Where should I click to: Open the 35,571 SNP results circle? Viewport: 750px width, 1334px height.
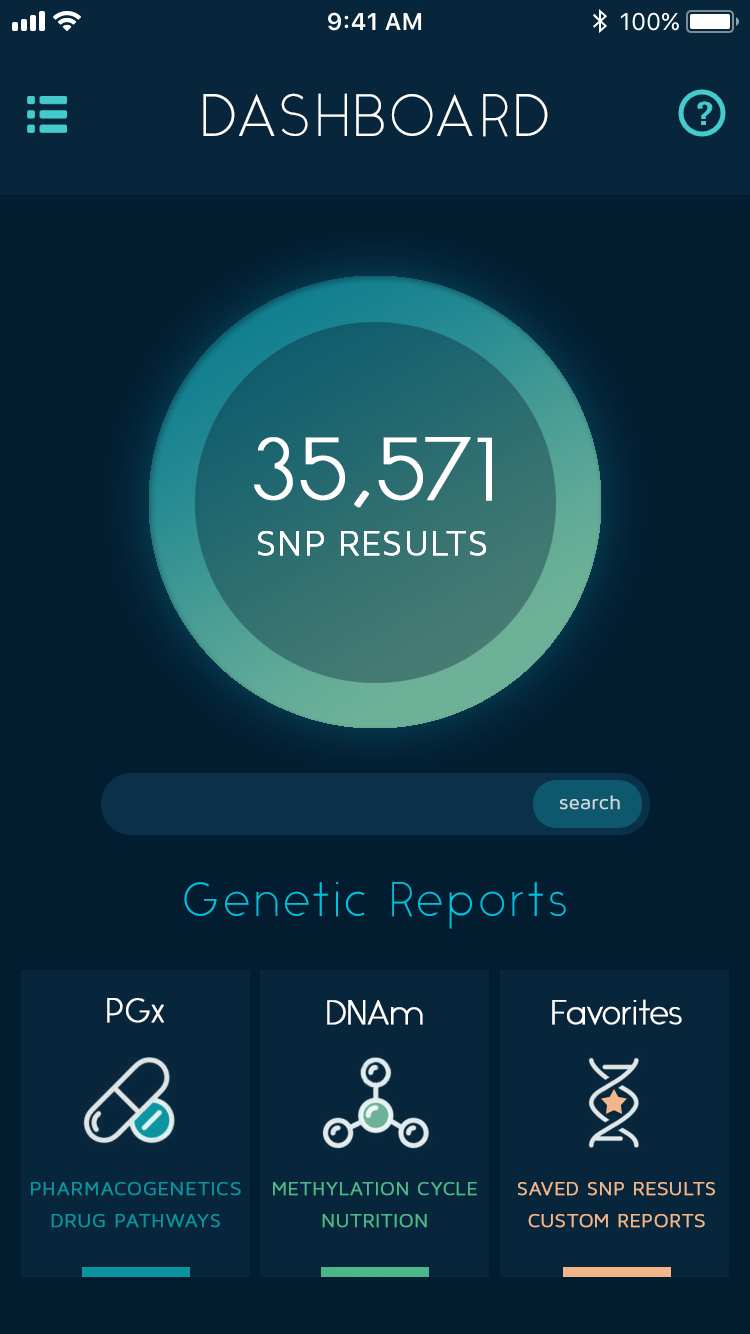coord(375,502)
